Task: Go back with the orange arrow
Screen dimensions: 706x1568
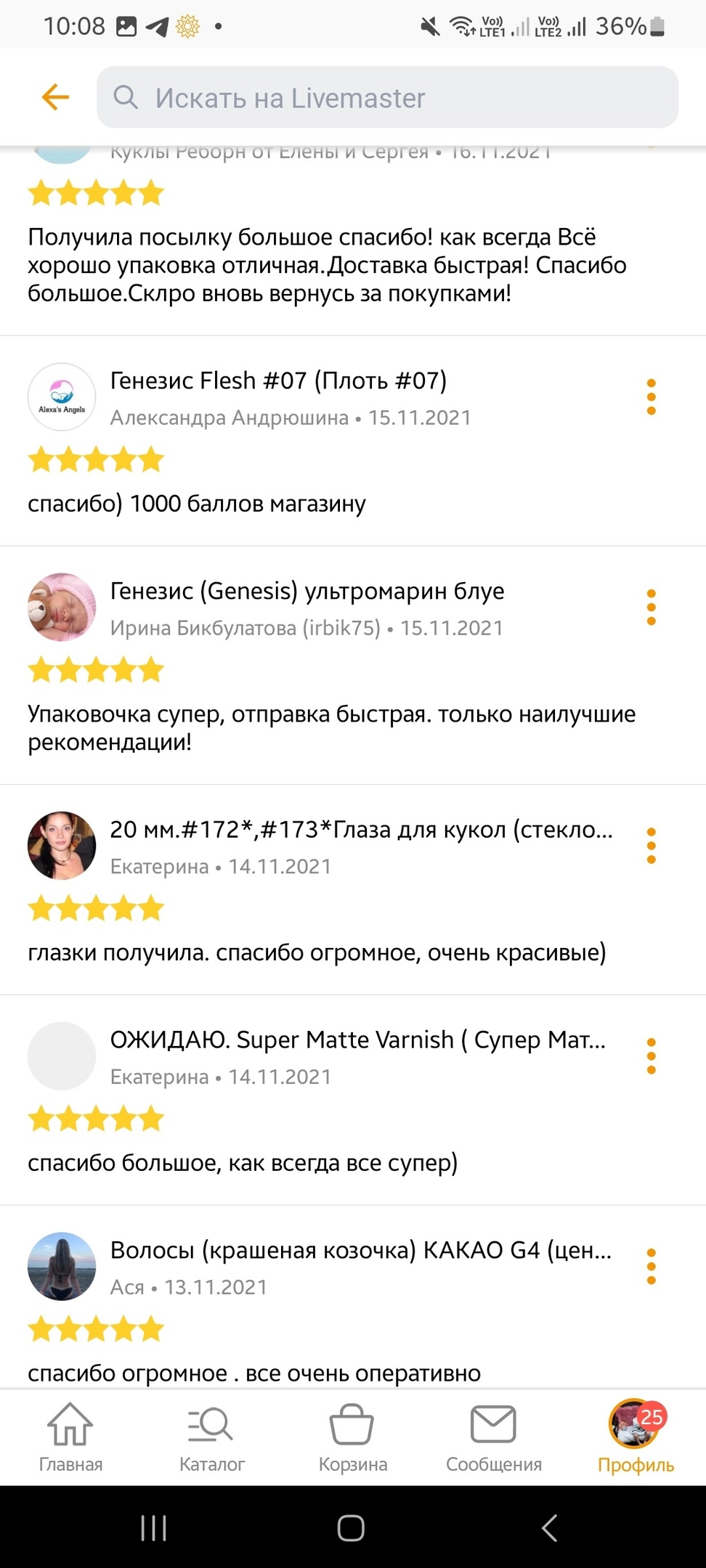Action: click(x=55, y=97)
